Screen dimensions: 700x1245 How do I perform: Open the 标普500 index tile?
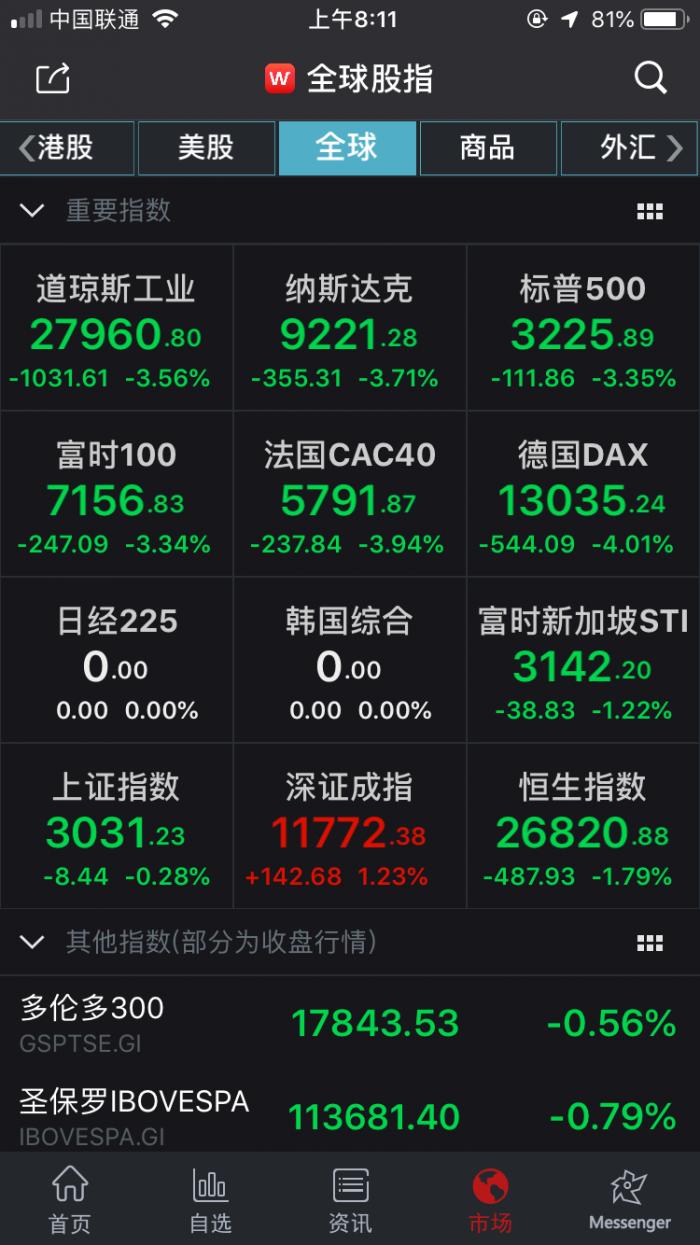click(583, 328)
